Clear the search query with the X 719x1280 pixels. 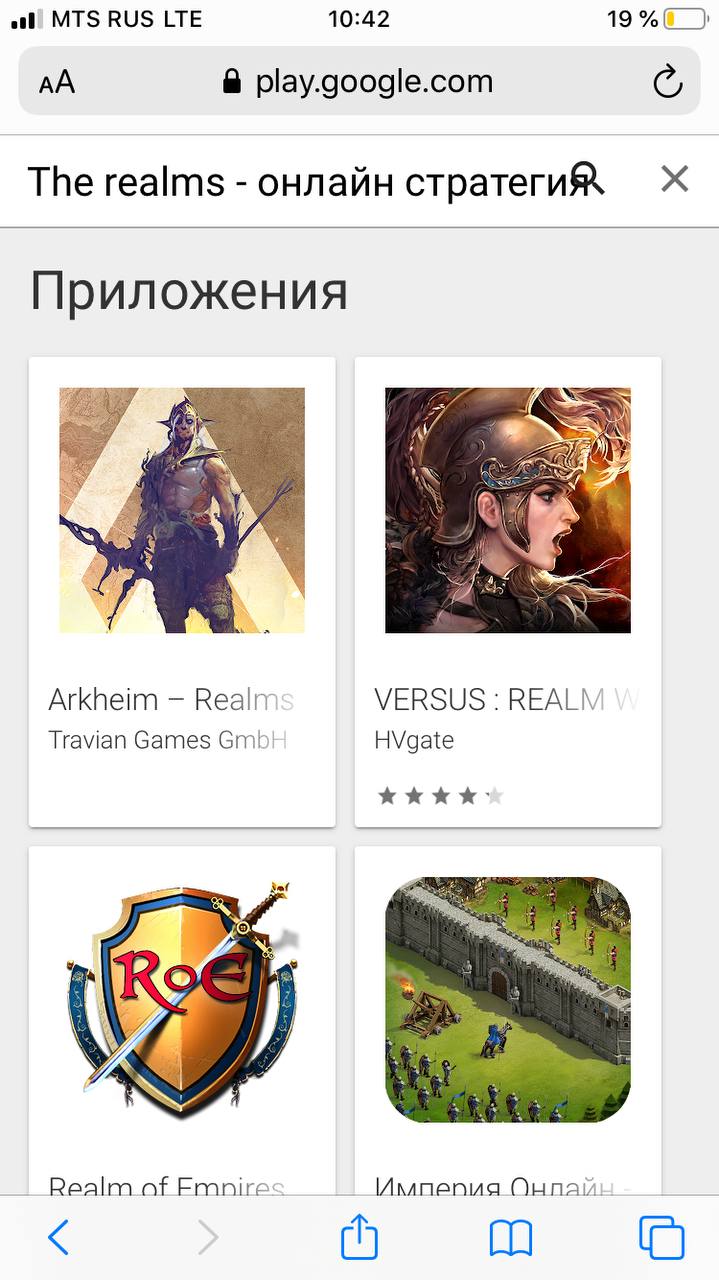pyautogui.click(x=675, y=180)
